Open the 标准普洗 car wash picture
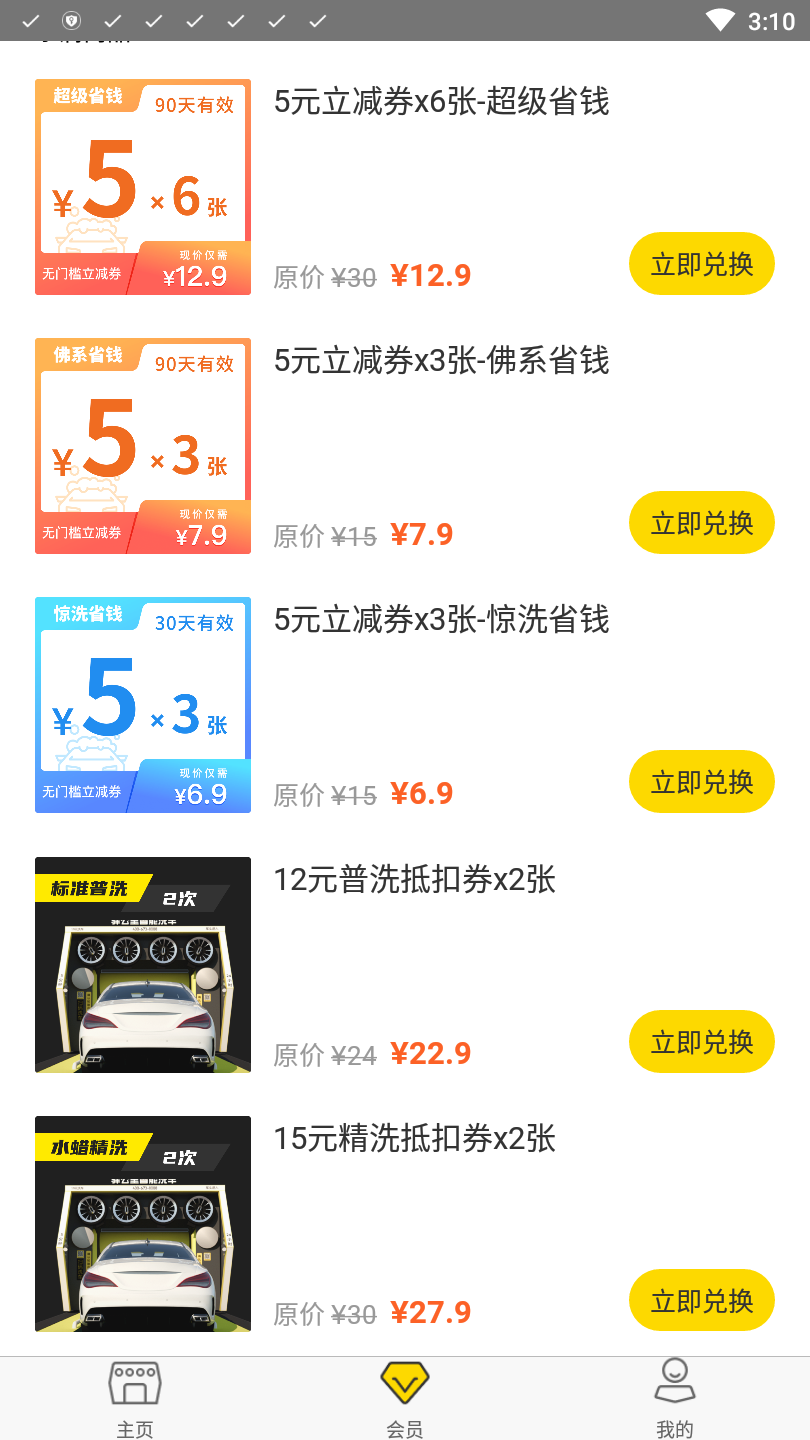Viewport: 810px width, 1440px height. (143, 965)
